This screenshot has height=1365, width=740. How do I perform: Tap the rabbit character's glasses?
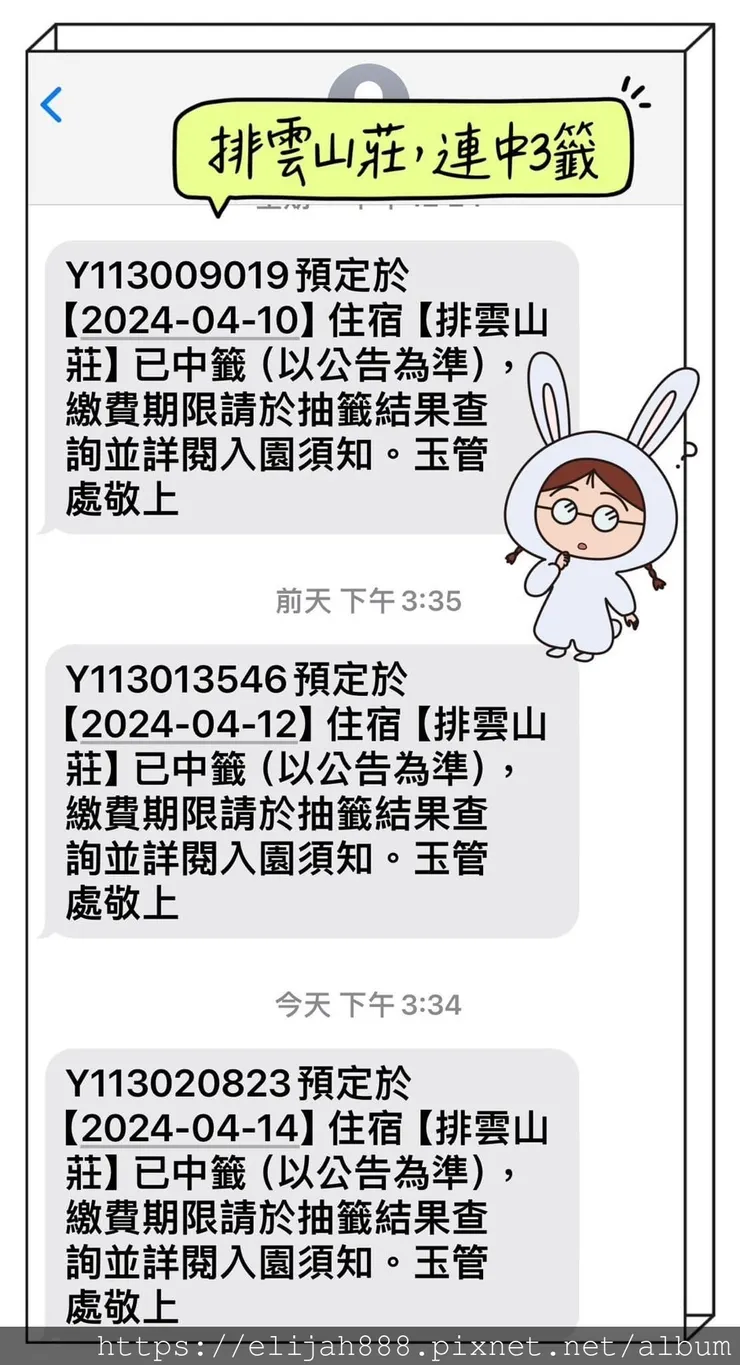point(585,515)
